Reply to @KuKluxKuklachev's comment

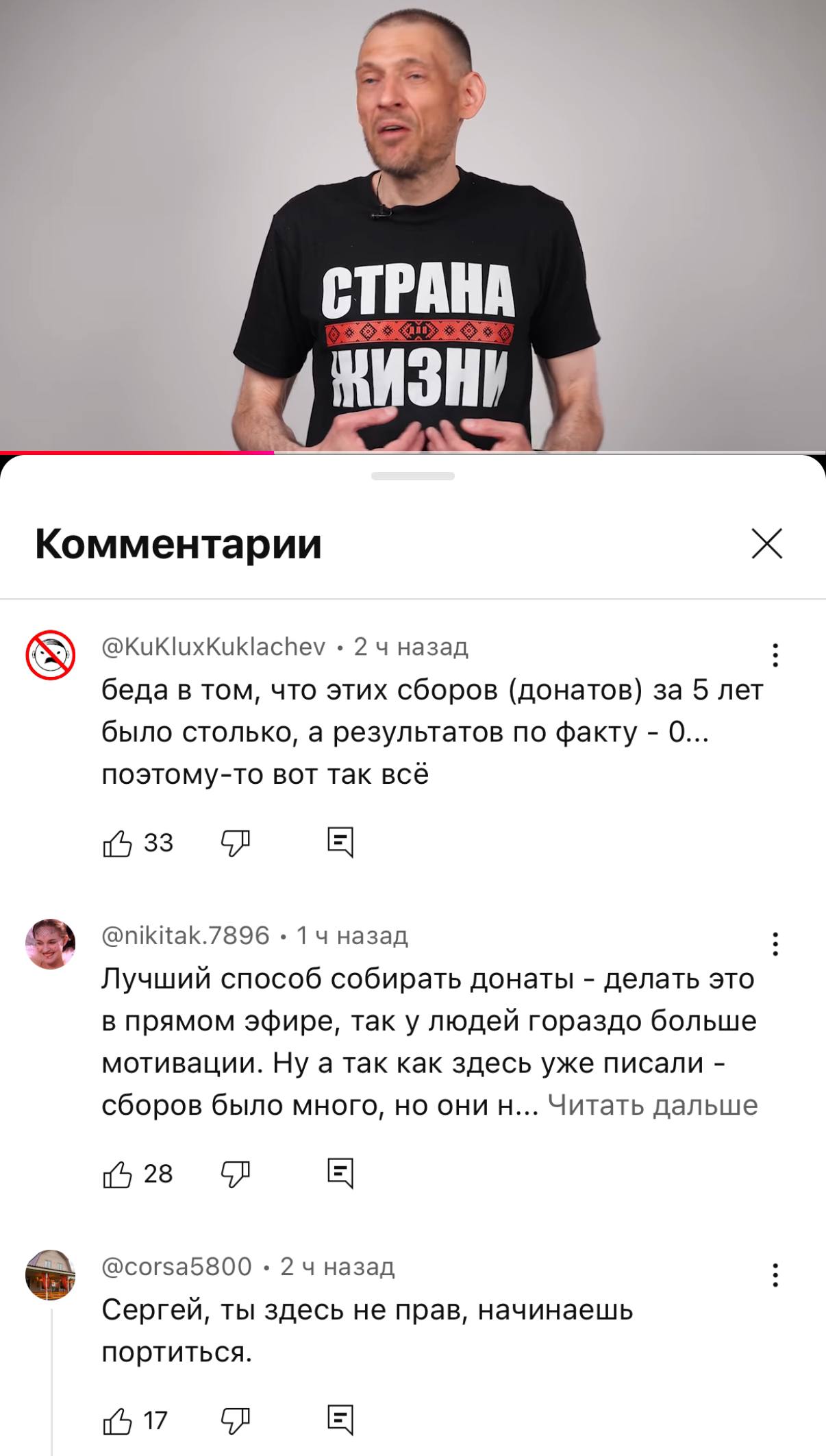pyautogui.click(x=340, y=843)
